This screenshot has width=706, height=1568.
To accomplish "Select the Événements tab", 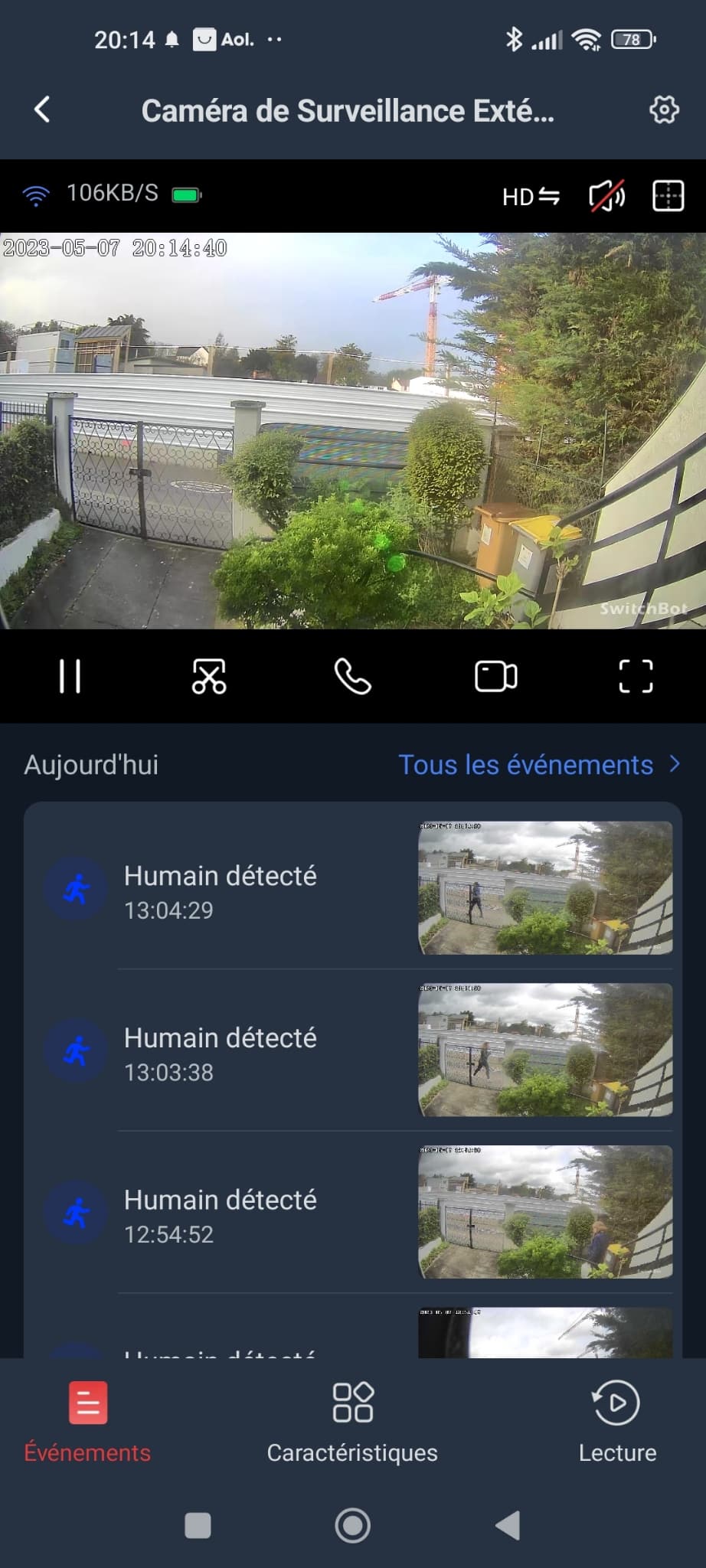I will pyautogui.click(x=87, y=1423).
